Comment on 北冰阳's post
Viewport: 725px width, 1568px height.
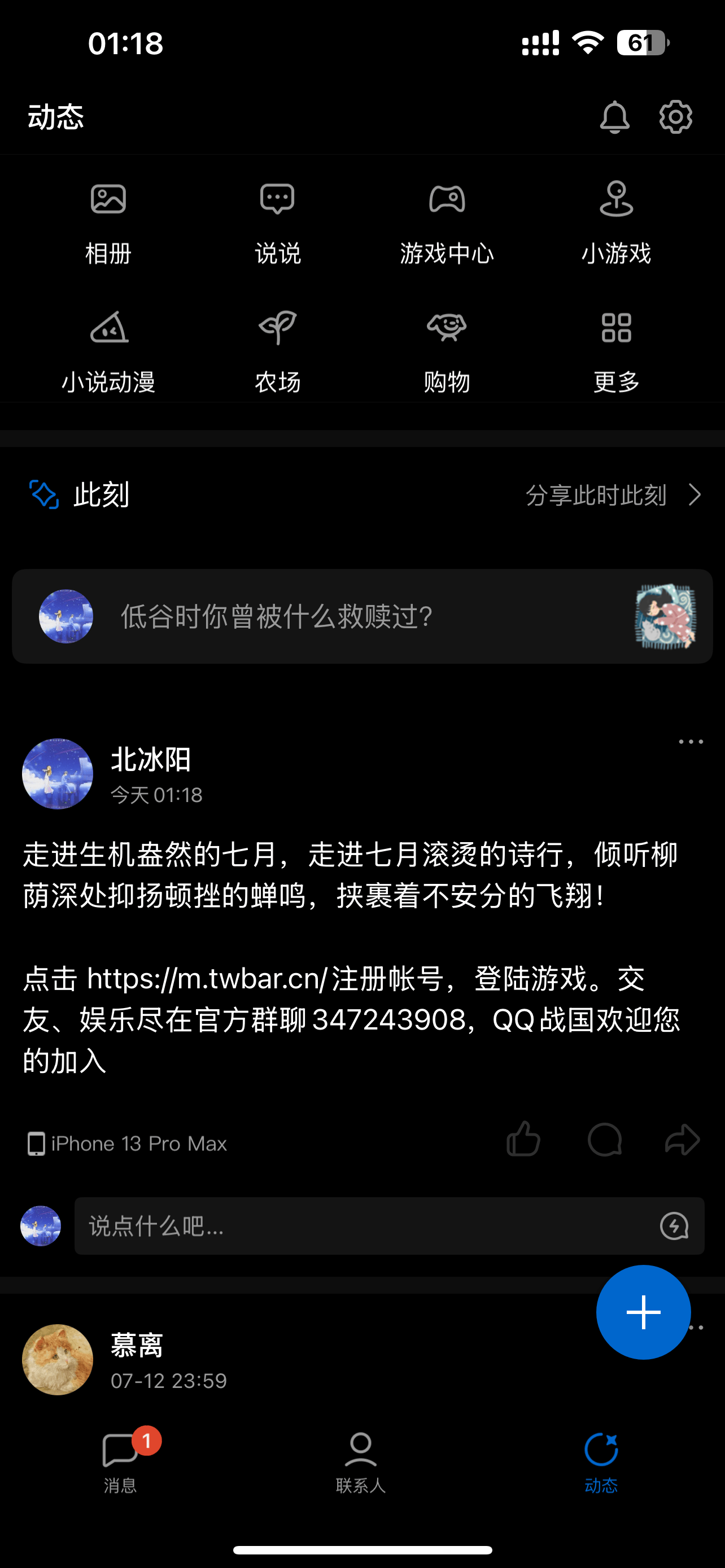605,1140
